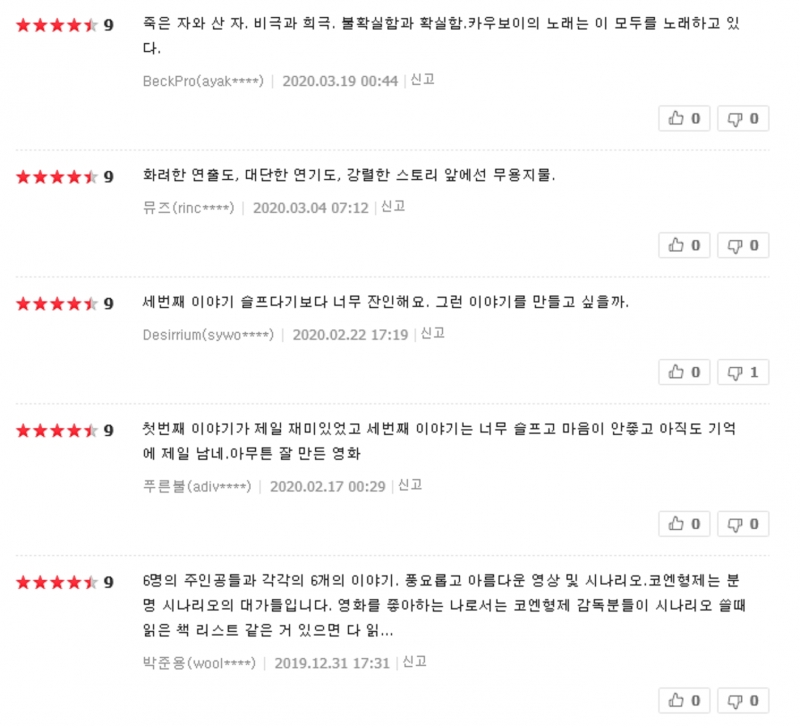The width and height of the screenshot is (800, 726).
Task: Like the review by 푸른불
Action: [x=684, y=524]
